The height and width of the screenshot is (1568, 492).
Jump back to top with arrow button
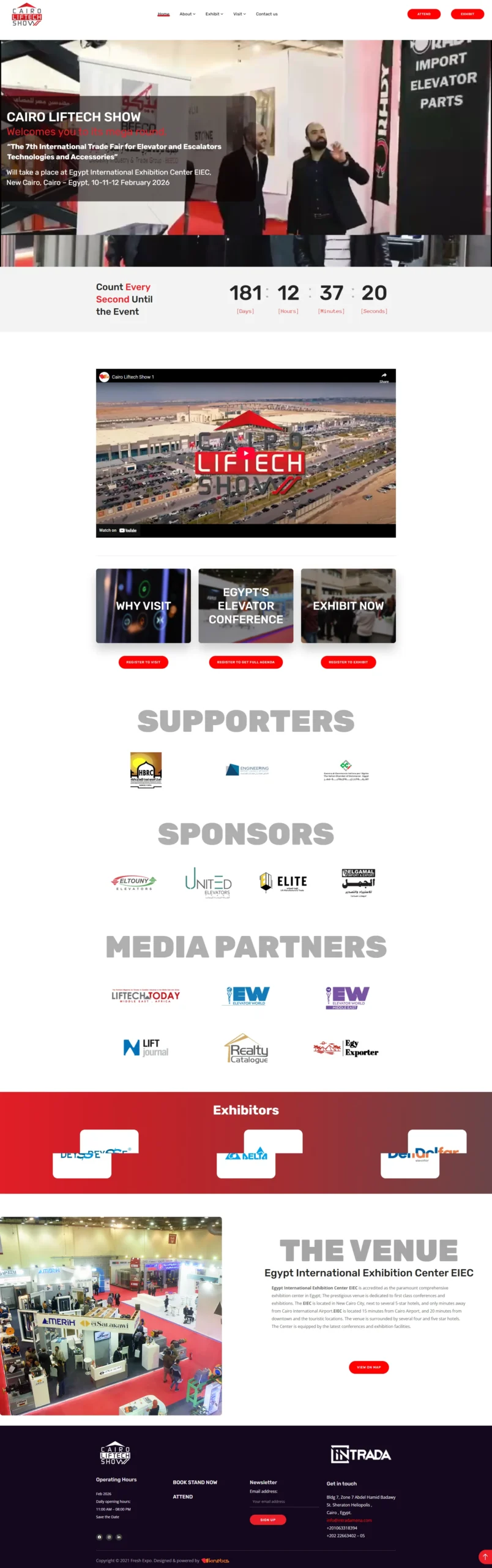coord(485,1556)
